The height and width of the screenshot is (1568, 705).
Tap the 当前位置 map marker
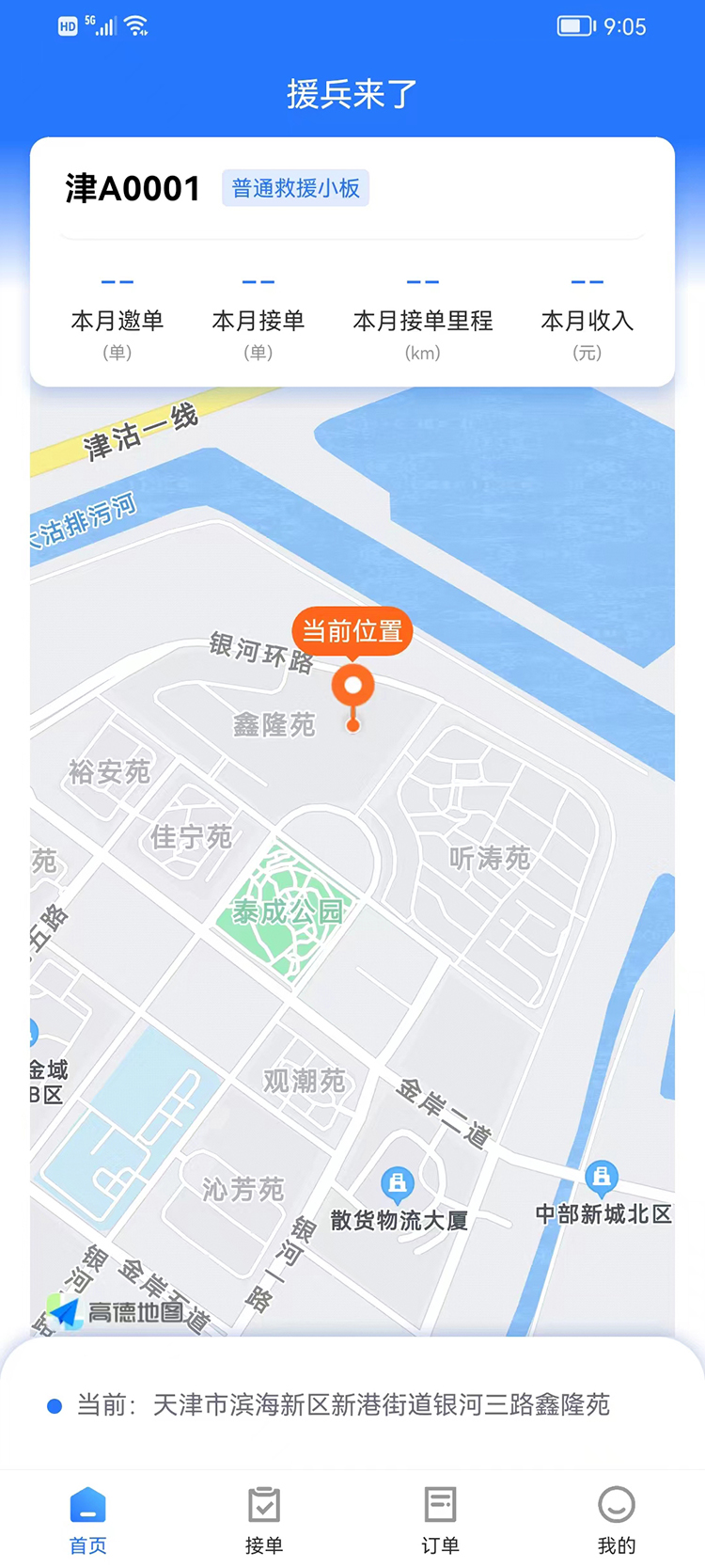pyautogui.click(x=353, y=687)
